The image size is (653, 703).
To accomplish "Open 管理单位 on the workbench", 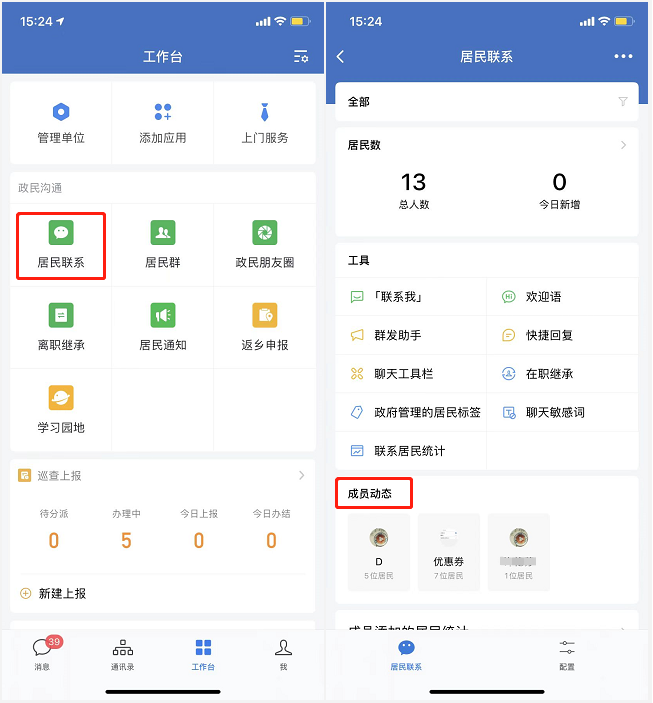I will click(61, 123).
